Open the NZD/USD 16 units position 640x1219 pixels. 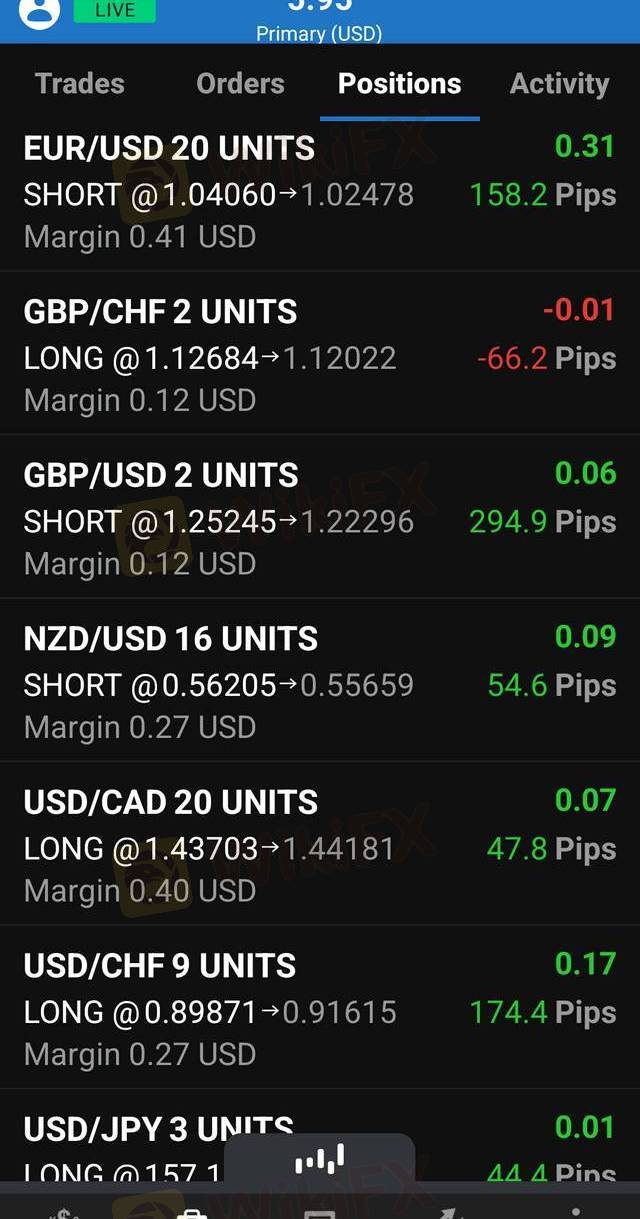[320, 682]
